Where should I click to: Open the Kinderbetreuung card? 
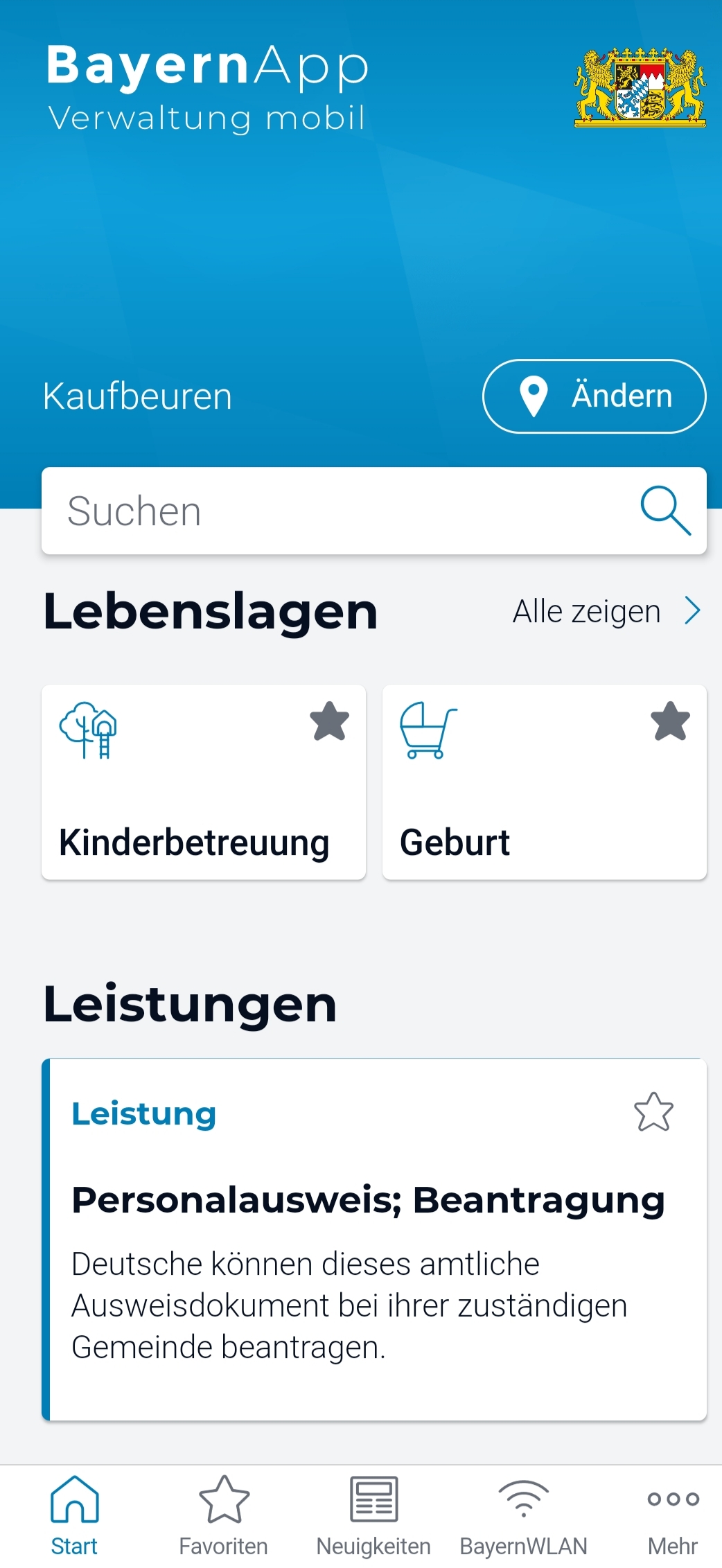point(204,782)
